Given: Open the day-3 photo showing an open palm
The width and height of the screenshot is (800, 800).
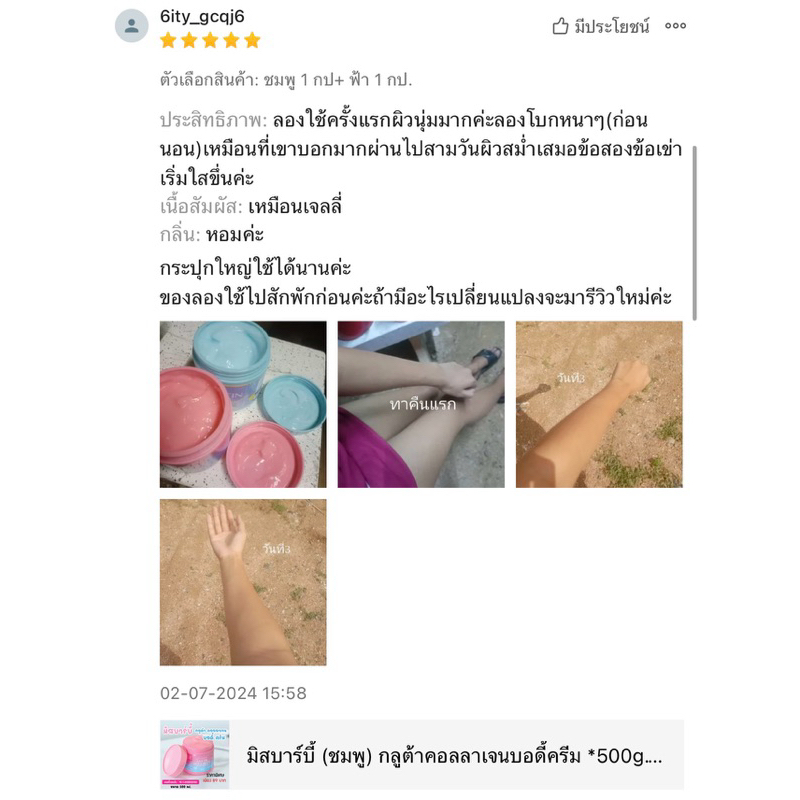Looking at the screenshot, I should pyautogui.click(x=243, y=582).
